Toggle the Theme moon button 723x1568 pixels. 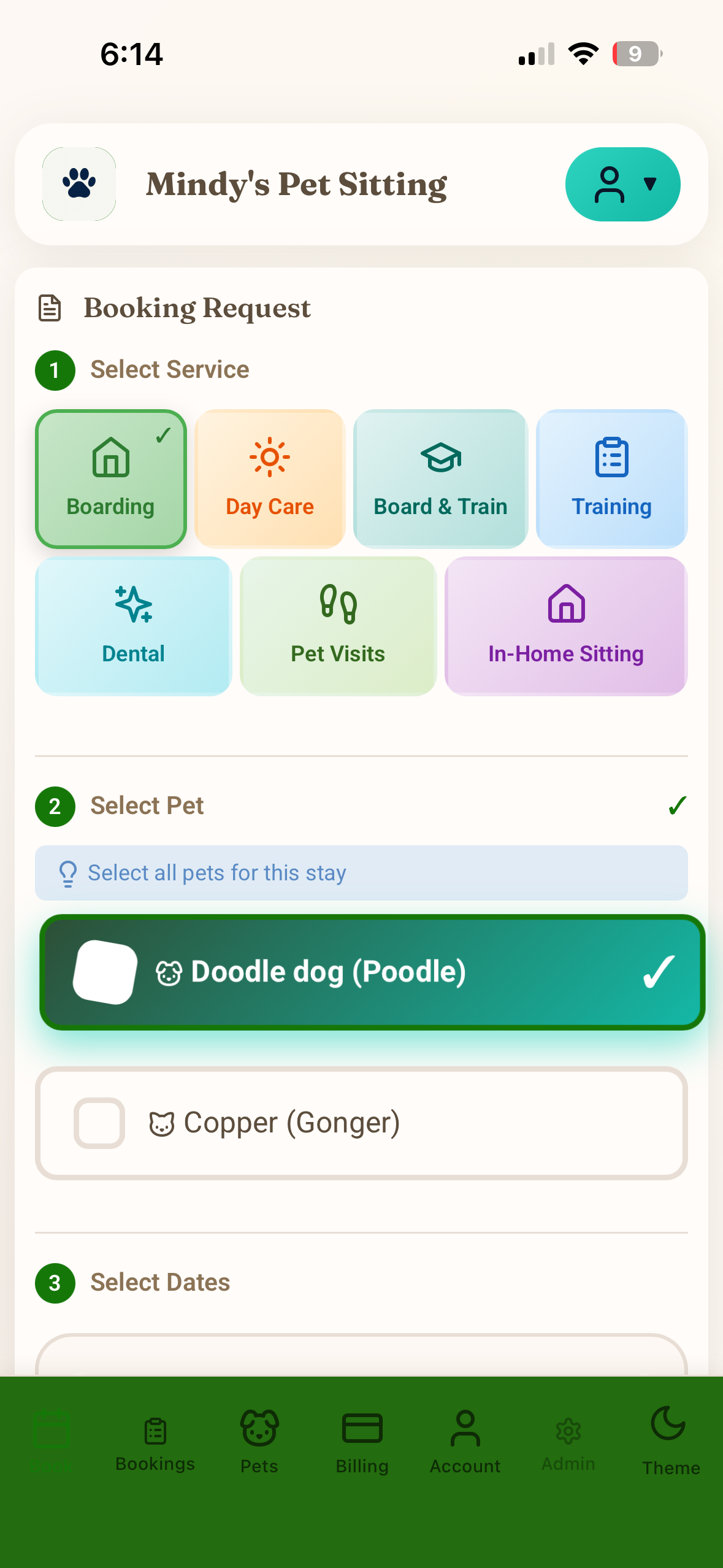pos(670,1440)
